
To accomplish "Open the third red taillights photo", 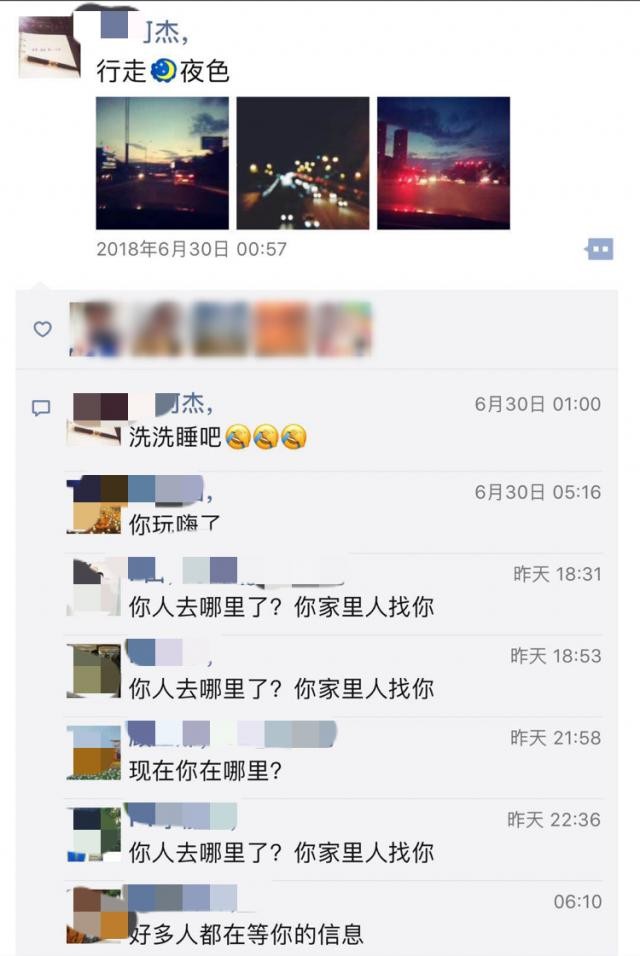I will [443, 163].
